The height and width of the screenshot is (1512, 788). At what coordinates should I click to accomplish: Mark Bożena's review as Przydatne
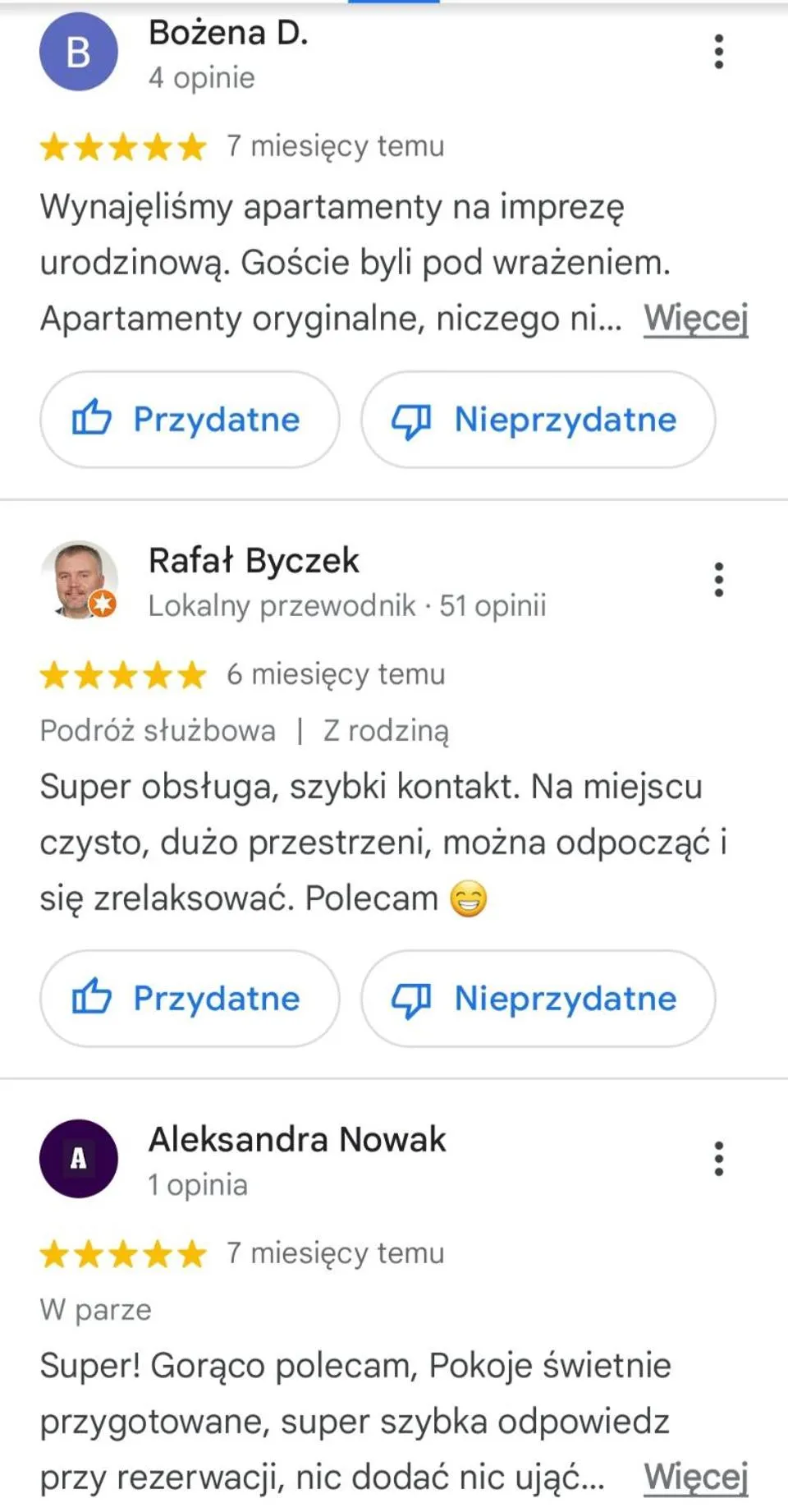tap(189, 419)
